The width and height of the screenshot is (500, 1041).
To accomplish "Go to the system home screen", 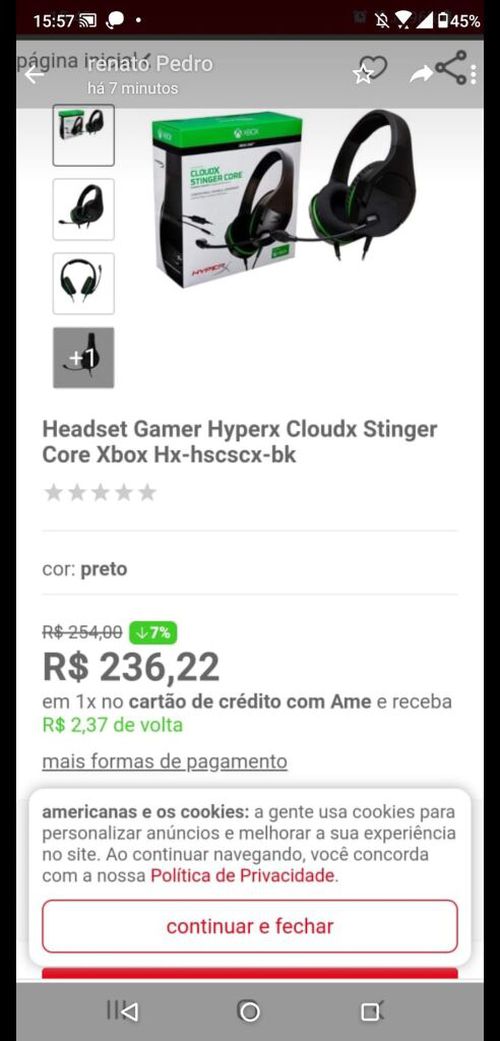I will [249, 1011].
